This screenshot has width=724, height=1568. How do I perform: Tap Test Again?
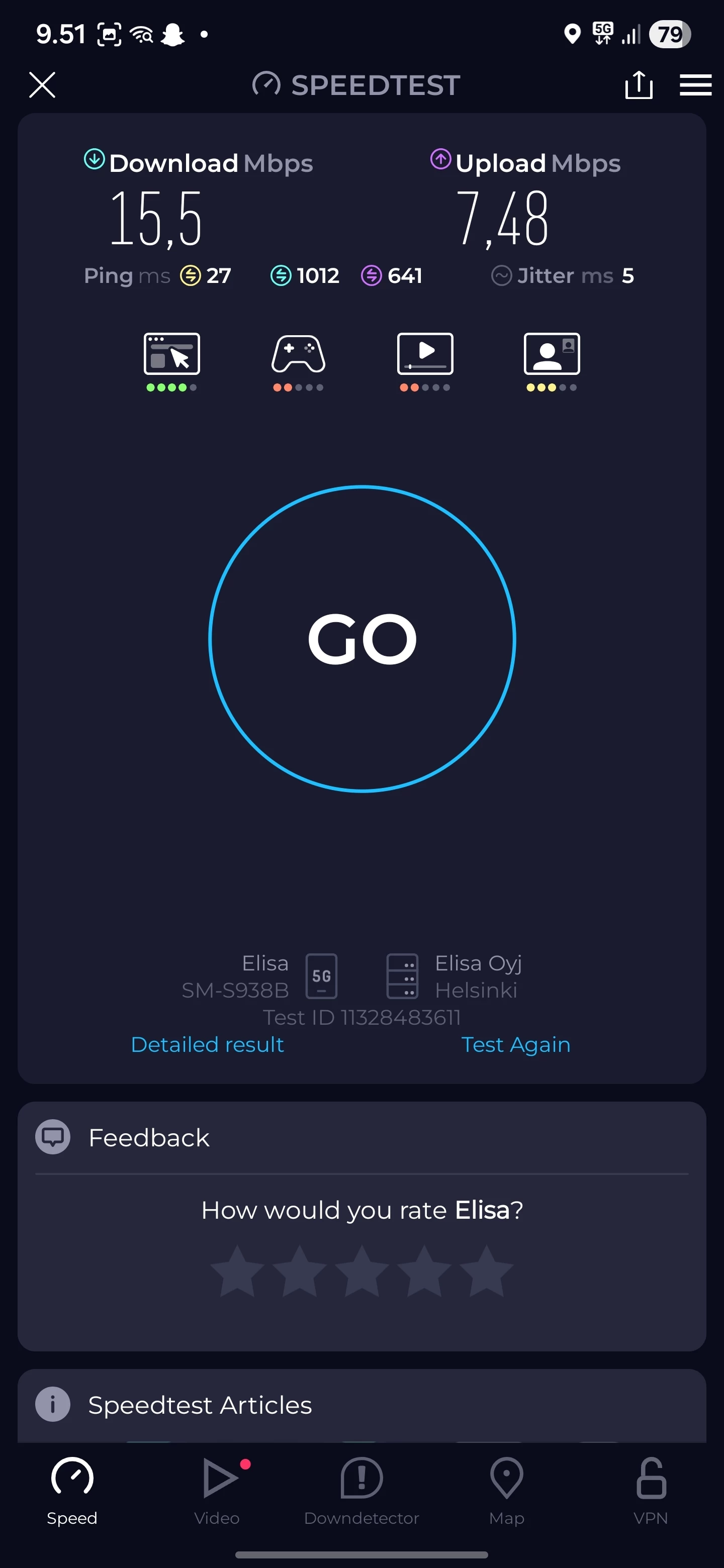pyautogui.click(x=516, y=1044)
